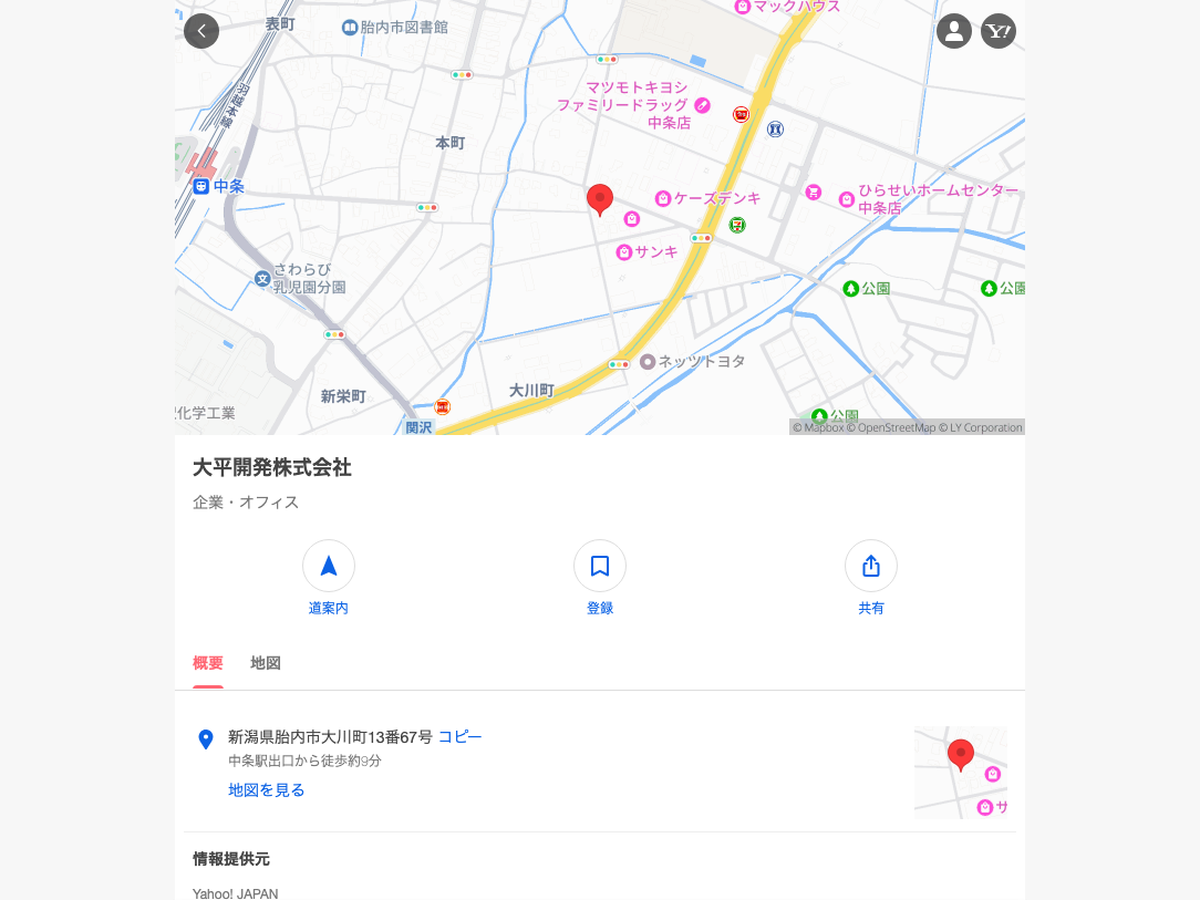Open the Yahoo! logo button
Image resolution: width=1200 pixels, height=900 pixels.
pyautogui.click(x=998, y=31)
